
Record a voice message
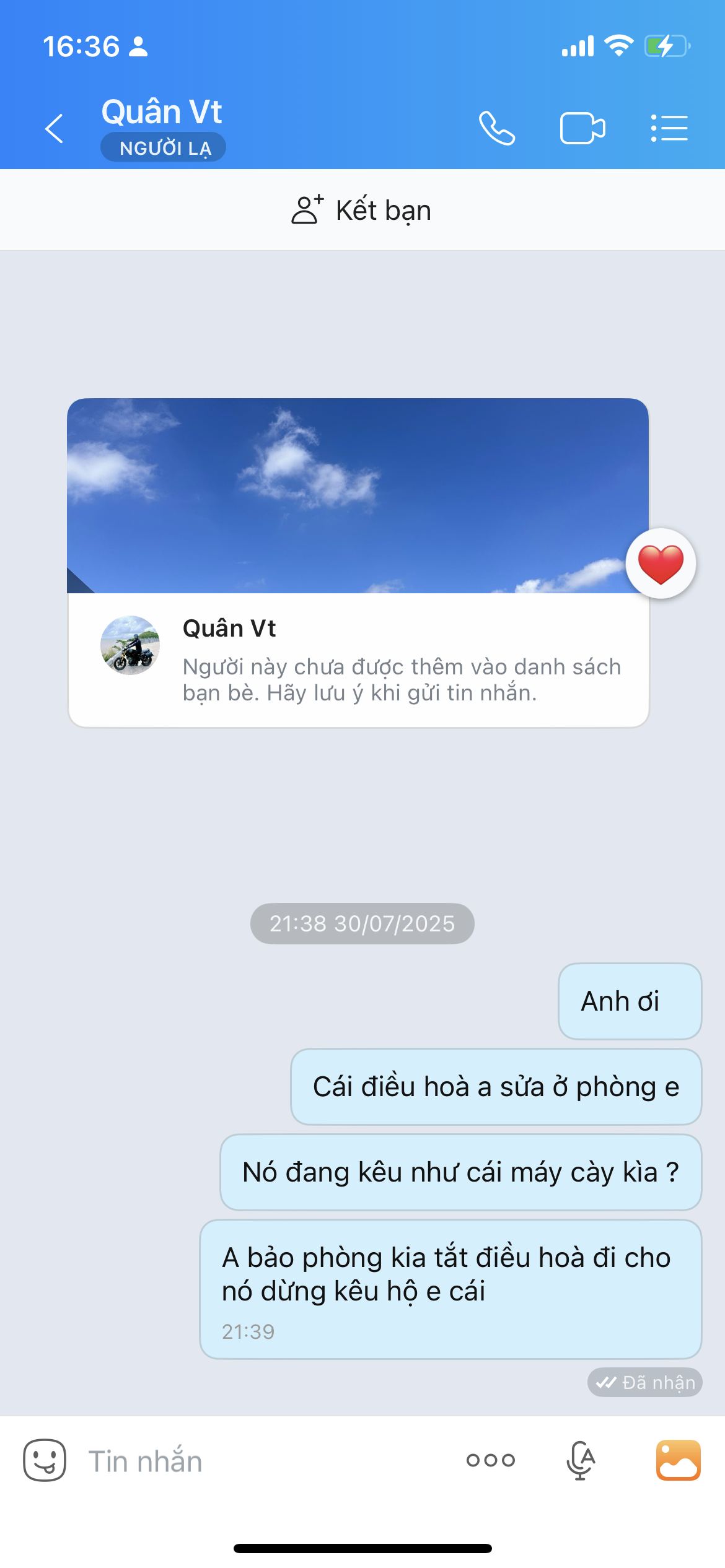(x=581, y=1460)
